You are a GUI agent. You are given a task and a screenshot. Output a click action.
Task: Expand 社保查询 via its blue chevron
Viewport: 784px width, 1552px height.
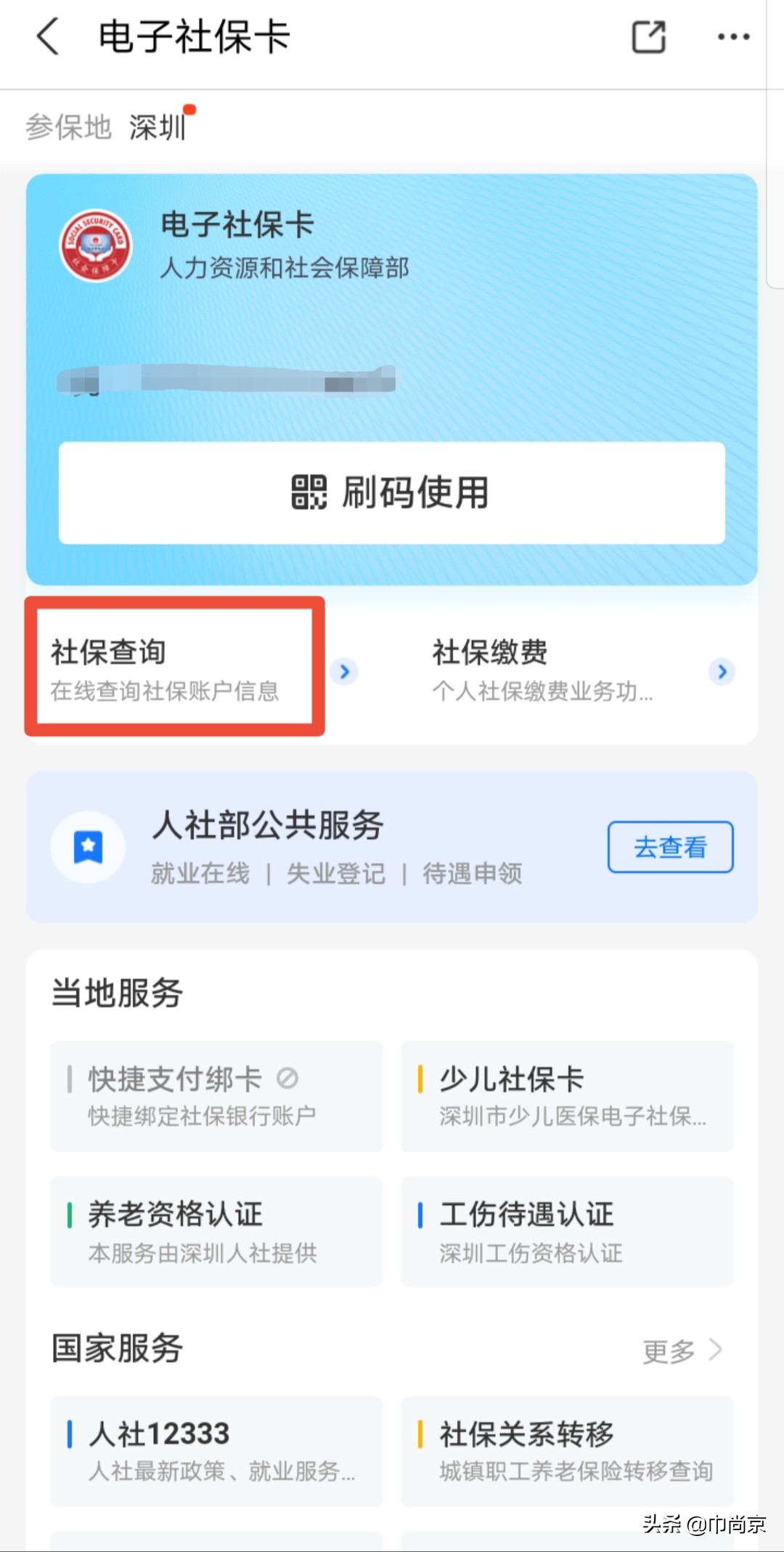coord(343,672)
